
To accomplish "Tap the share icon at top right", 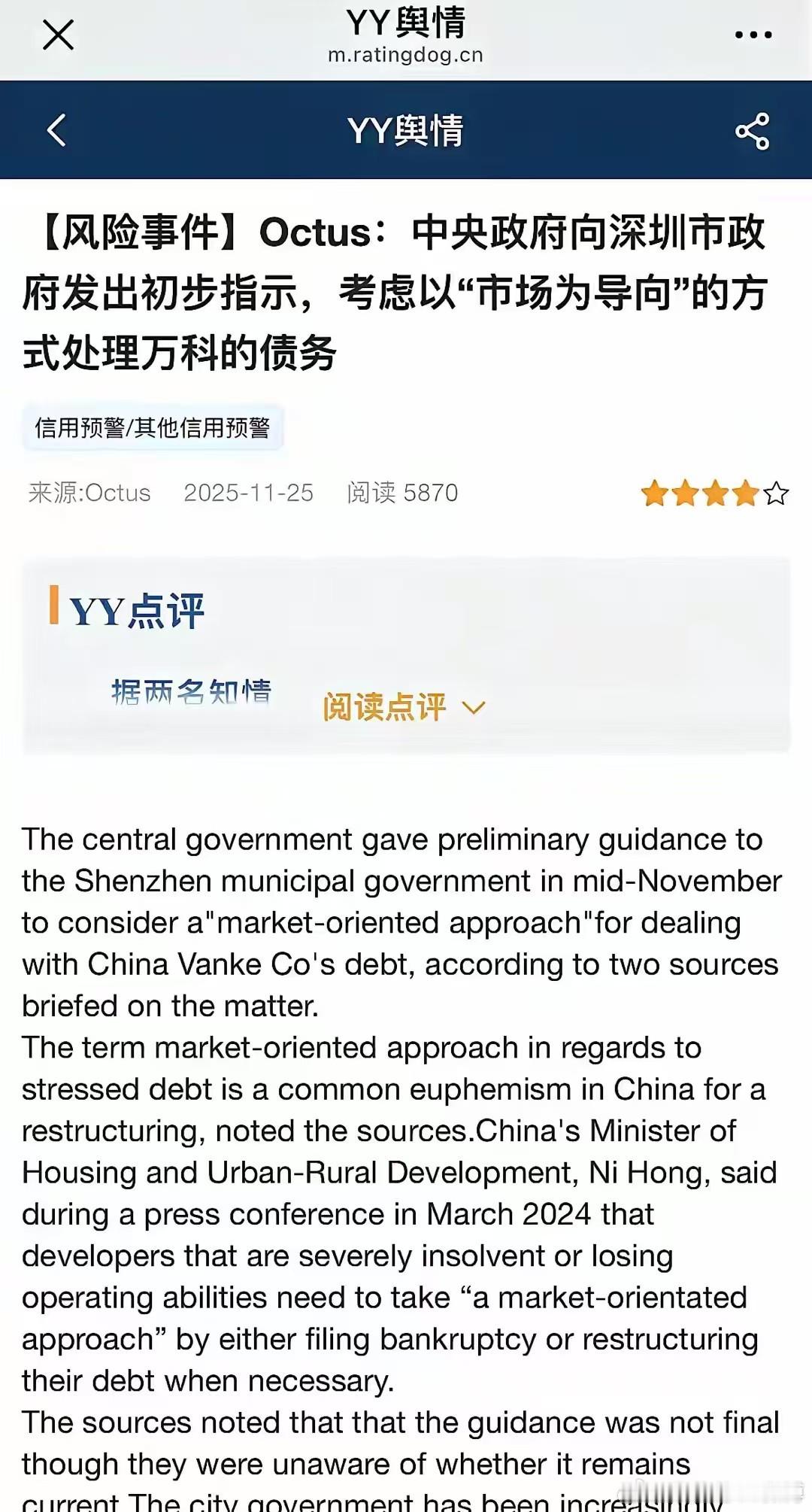I will [754, 131].
